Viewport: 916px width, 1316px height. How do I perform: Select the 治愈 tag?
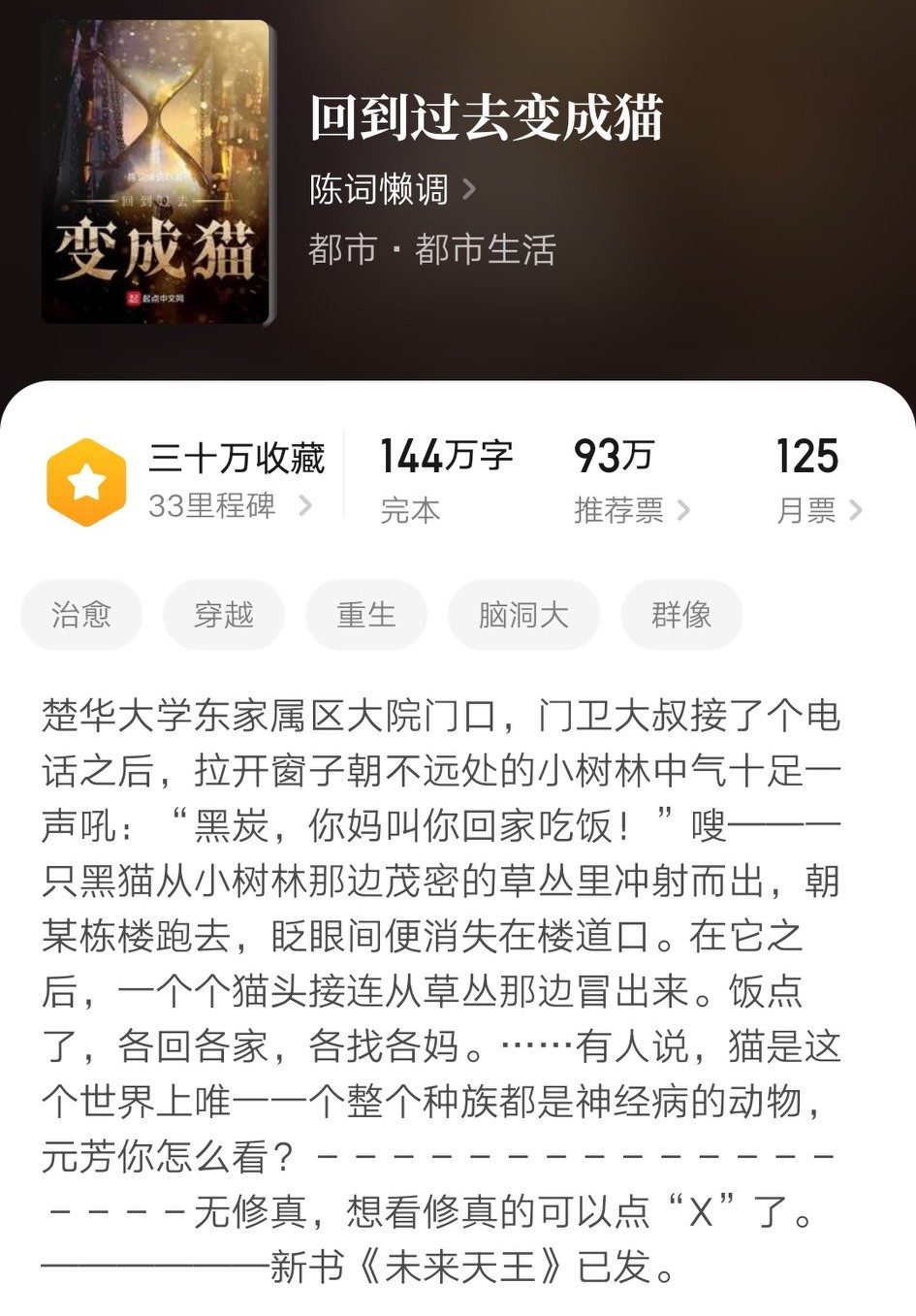(81, 614)
